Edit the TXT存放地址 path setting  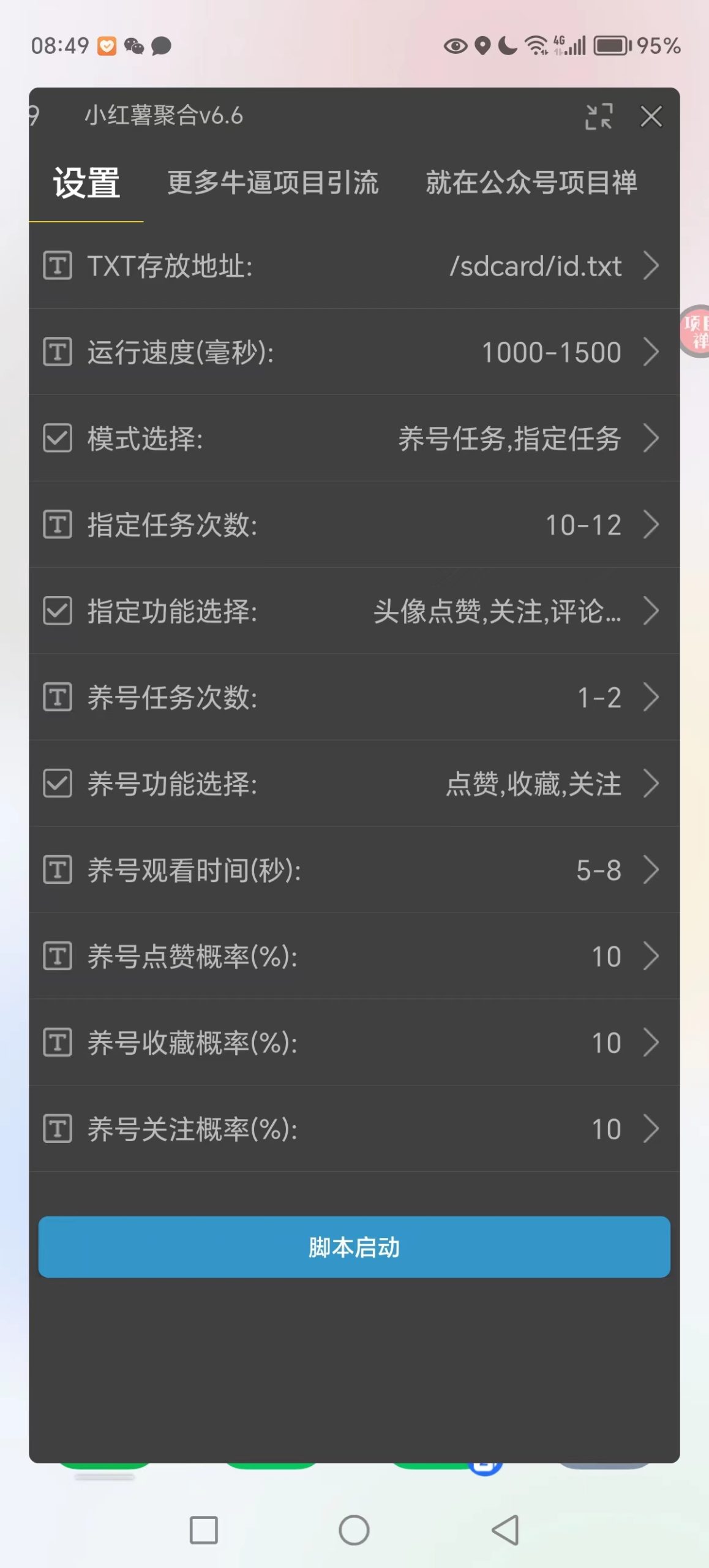pyautogui.click(x=354, y=266)
